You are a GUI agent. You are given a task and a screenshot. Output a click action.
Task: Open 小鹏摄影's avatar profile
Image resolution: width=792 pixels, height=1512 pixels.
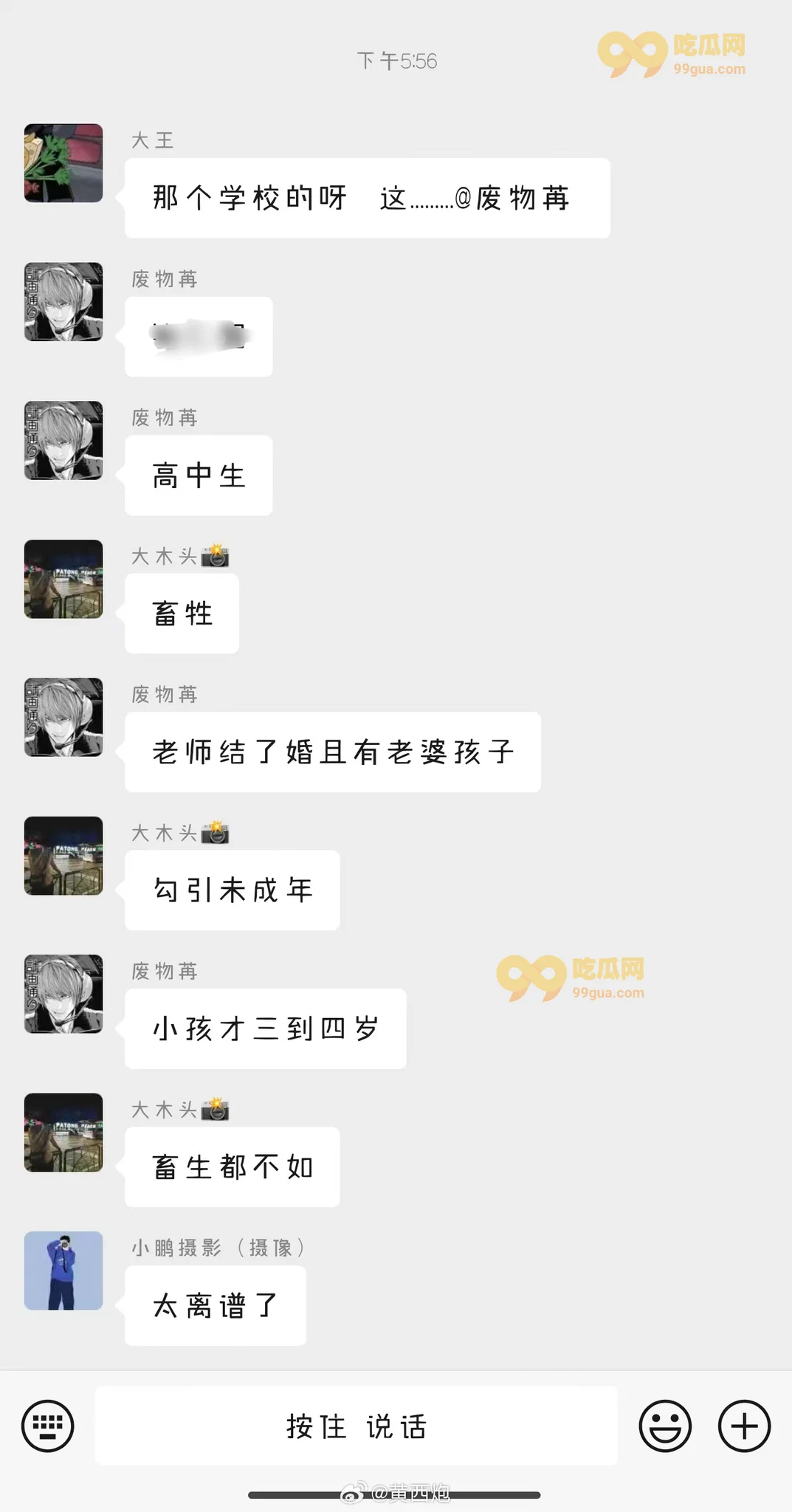coord(63,1271)
